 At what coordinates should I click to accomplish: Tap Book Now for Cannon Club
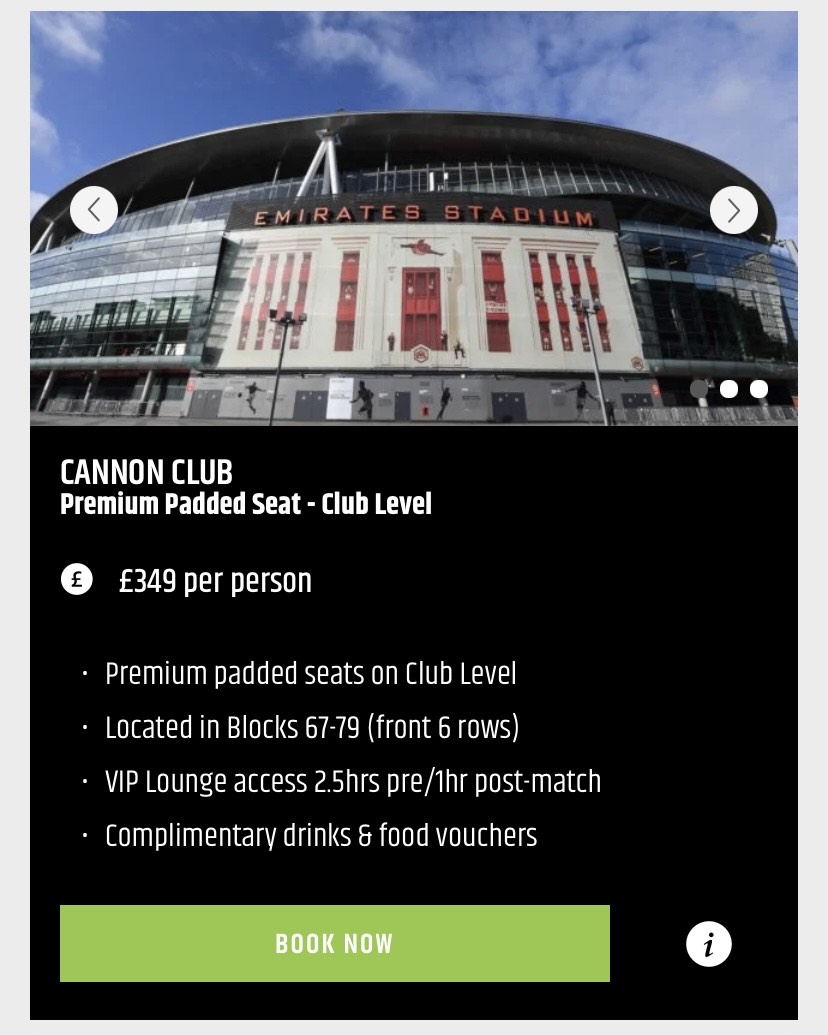pyautogui.click(x=334, y=943)
